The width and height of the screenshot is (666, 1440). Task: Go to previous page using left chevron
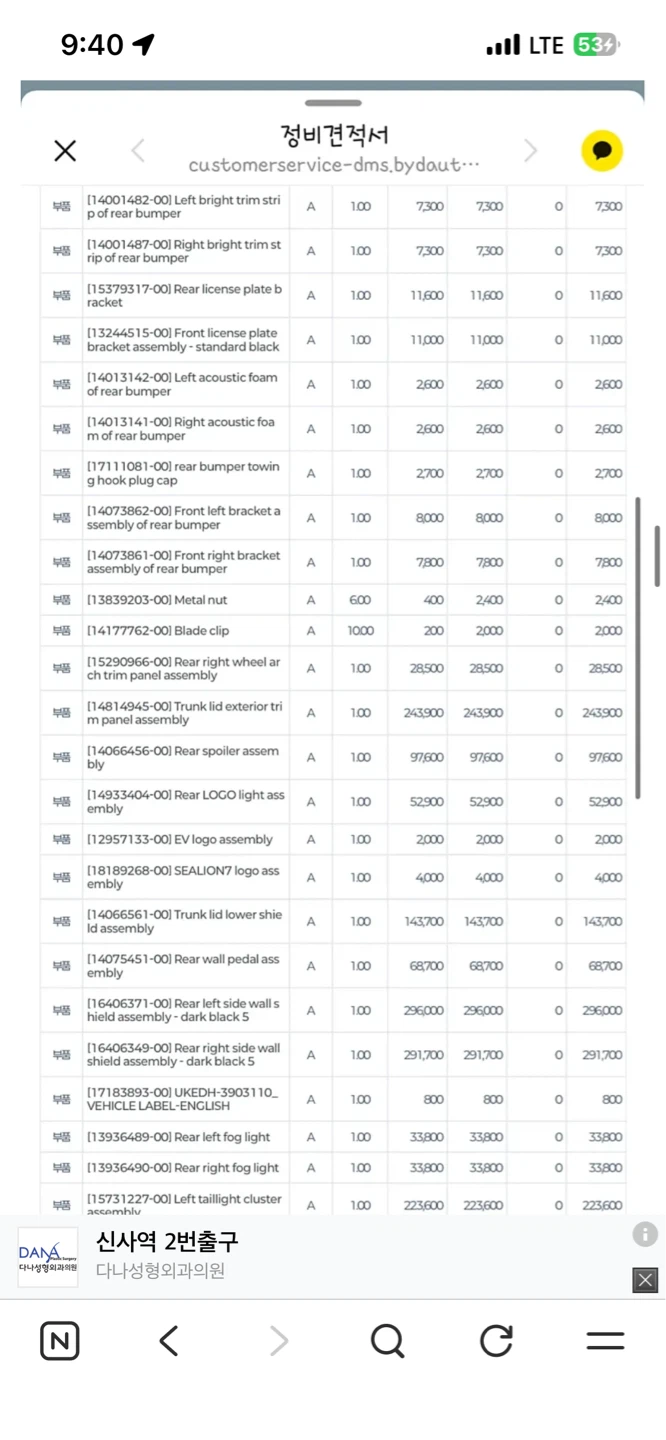click(x=138, y=151)
